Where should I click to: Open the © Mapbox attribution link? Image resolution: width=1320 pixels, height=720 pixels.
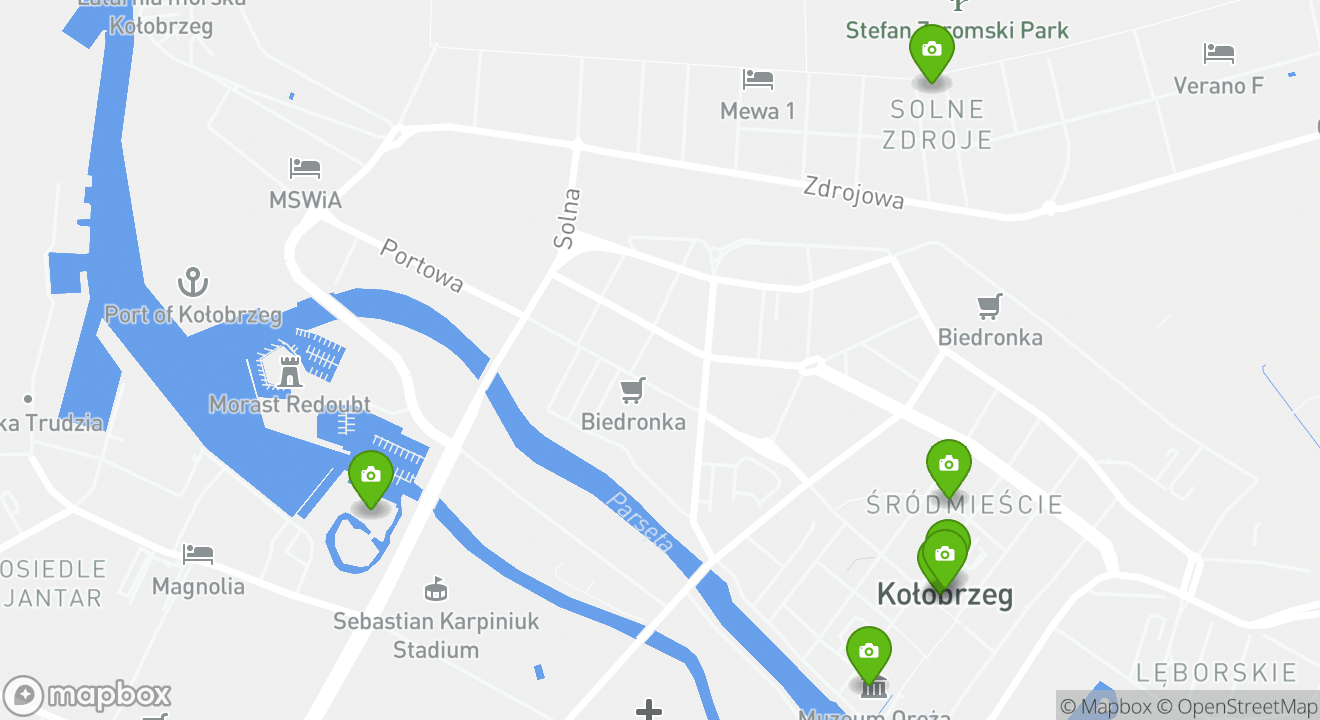click(x=1105, y=706)
